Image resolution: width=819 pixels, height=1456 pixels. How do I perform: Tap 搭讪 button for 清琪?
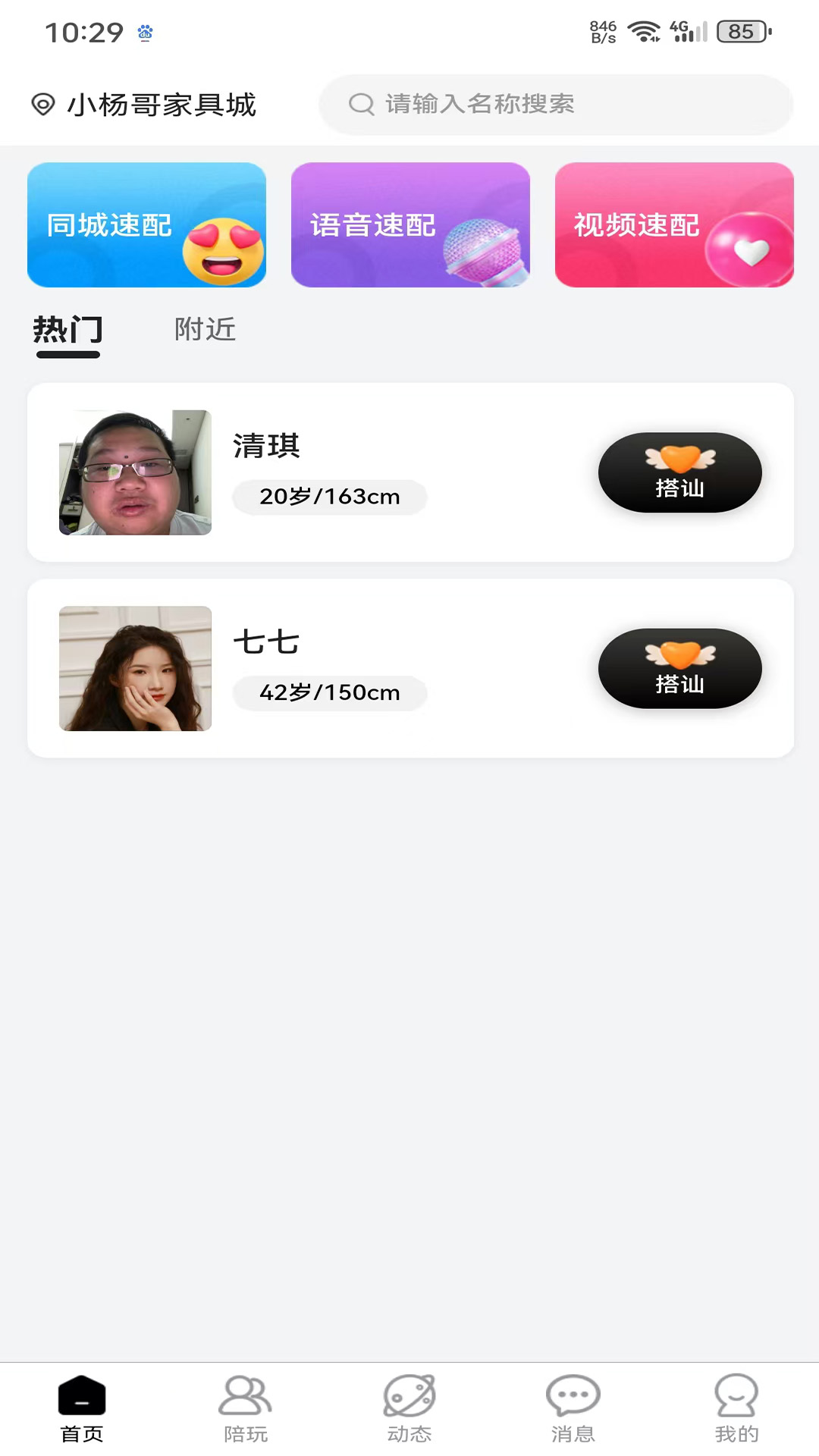click(679, 472)
